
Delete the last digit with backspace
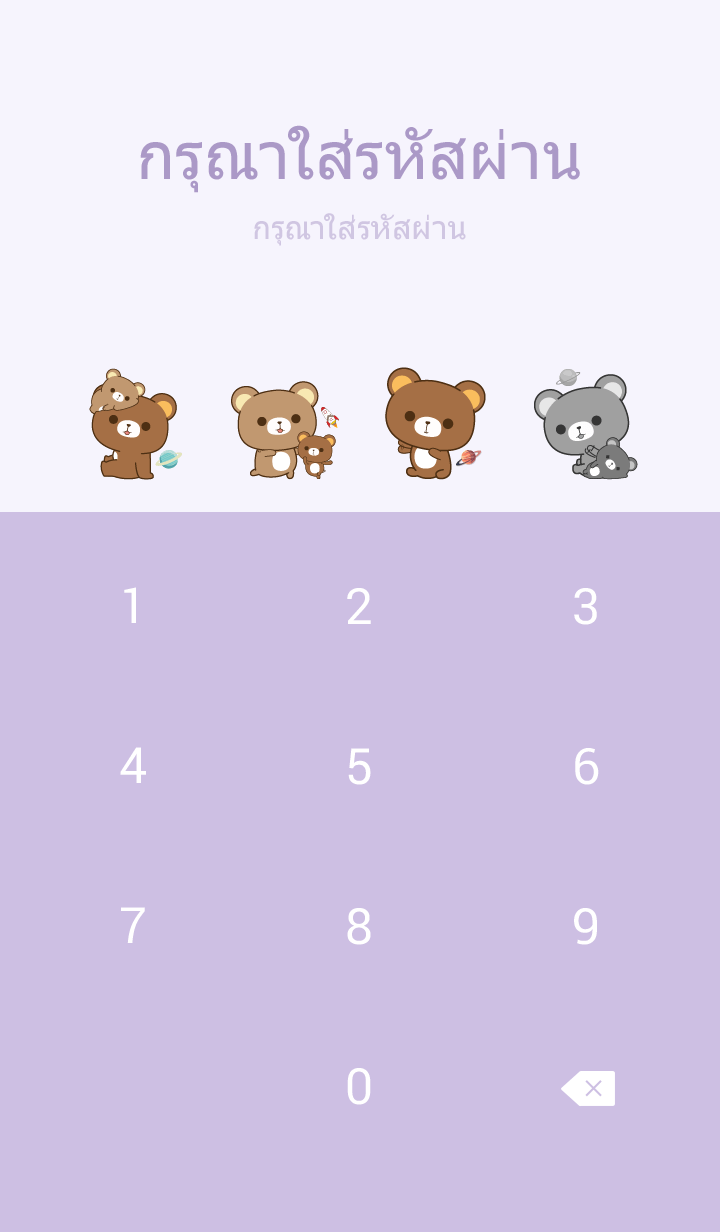[x=588, y=1088]
